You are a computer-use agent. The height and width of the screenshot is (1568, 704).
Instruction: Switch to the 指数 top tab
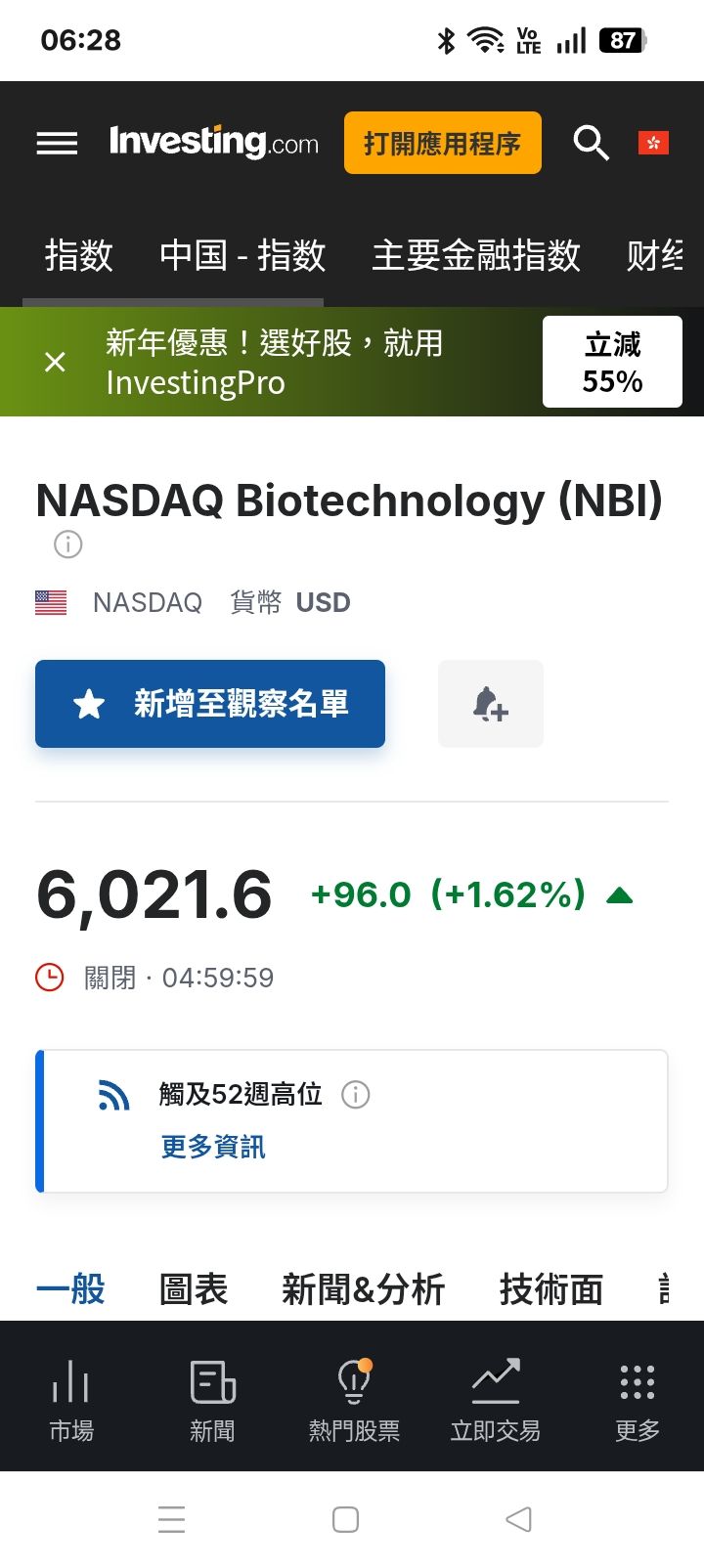click(x=79, y=256)
